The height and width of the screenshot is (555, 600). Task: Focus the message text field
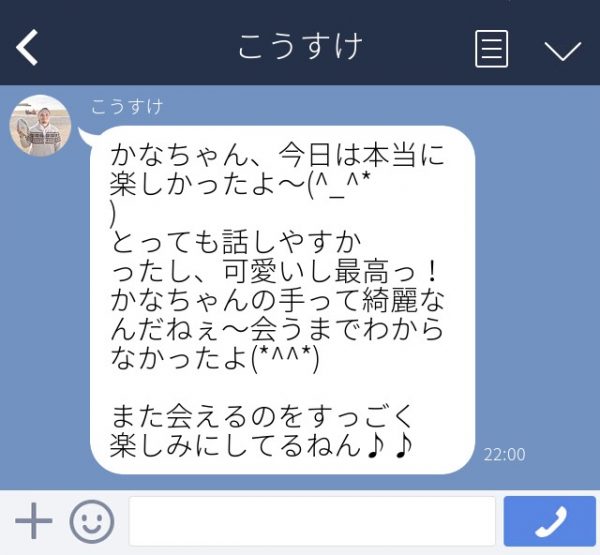[x=312, y=522]
